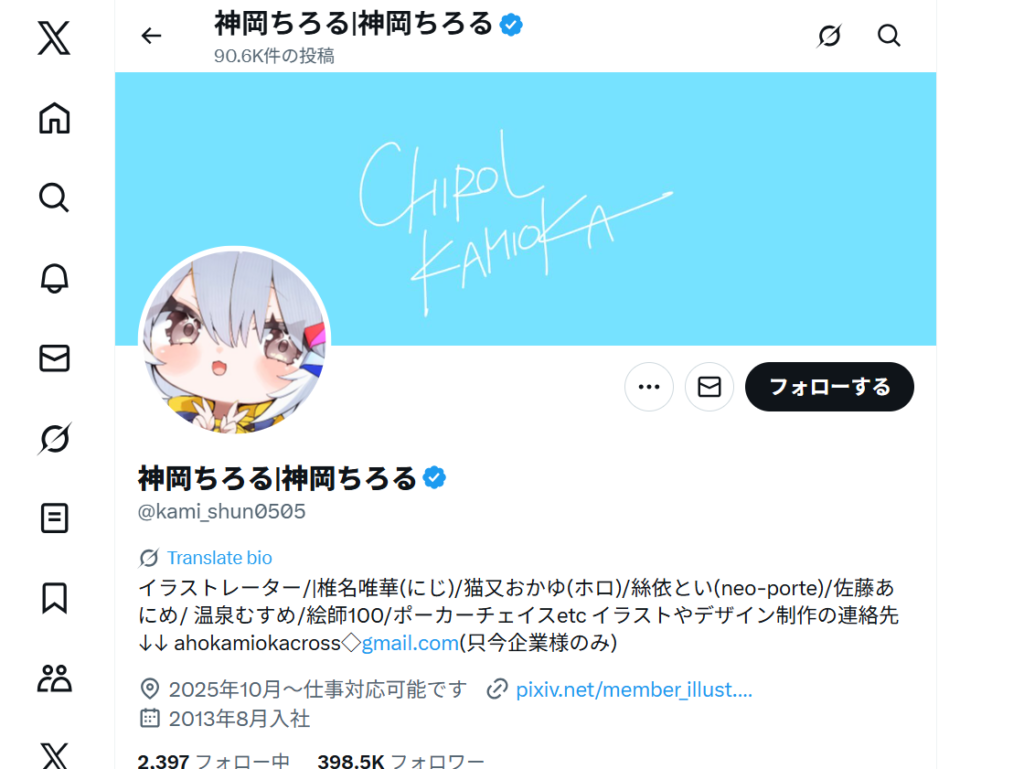Image resolution: width=1024 pixels, height=769 pixels.
Task: Go back with the arrow icon
Action: point(151,36)
